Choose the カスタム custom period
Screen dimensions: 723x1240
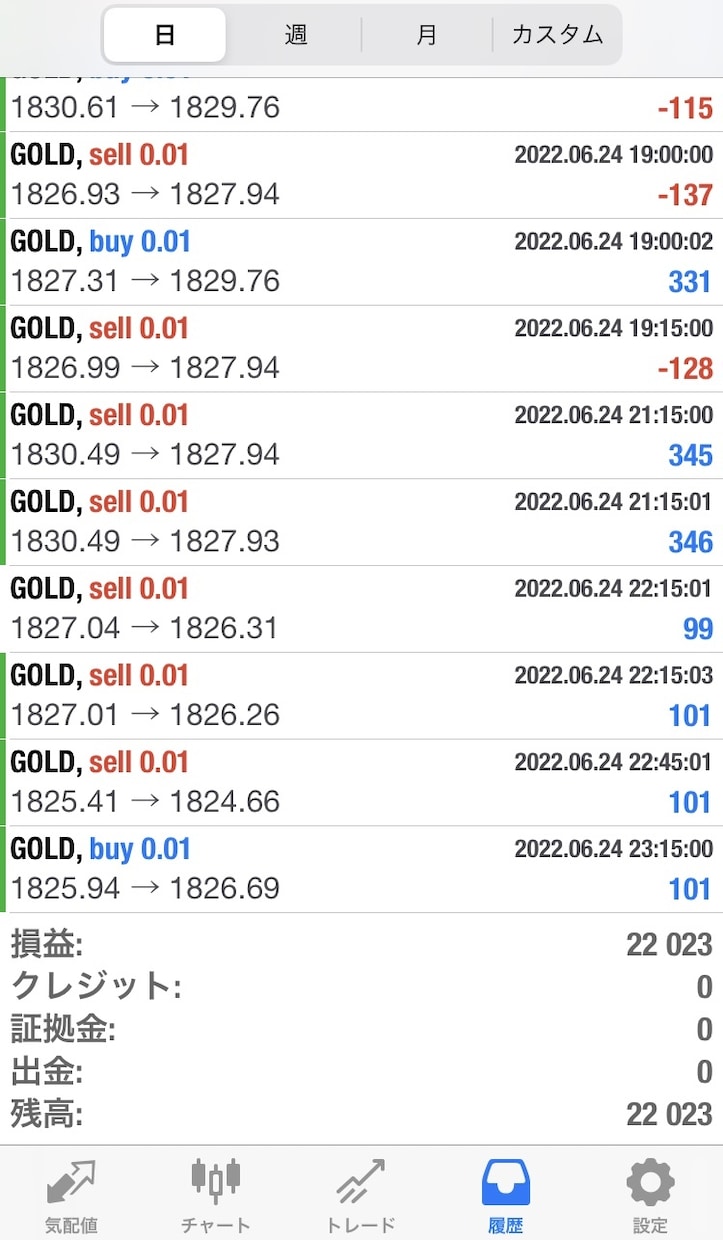click(557, 35)
